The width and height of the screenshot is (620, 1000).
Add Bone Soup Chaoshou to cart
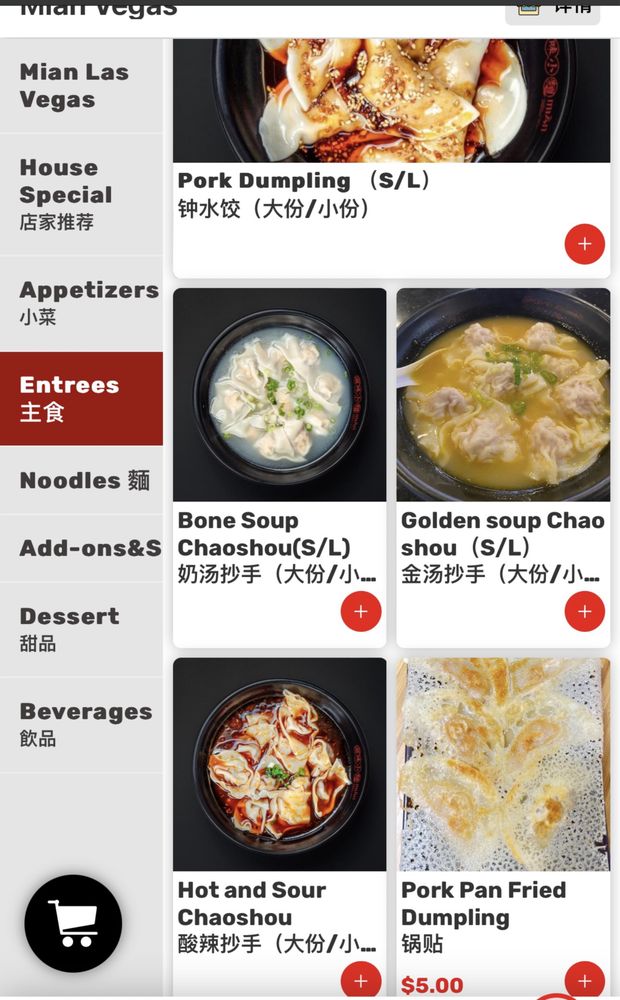[x=361, y=612]
